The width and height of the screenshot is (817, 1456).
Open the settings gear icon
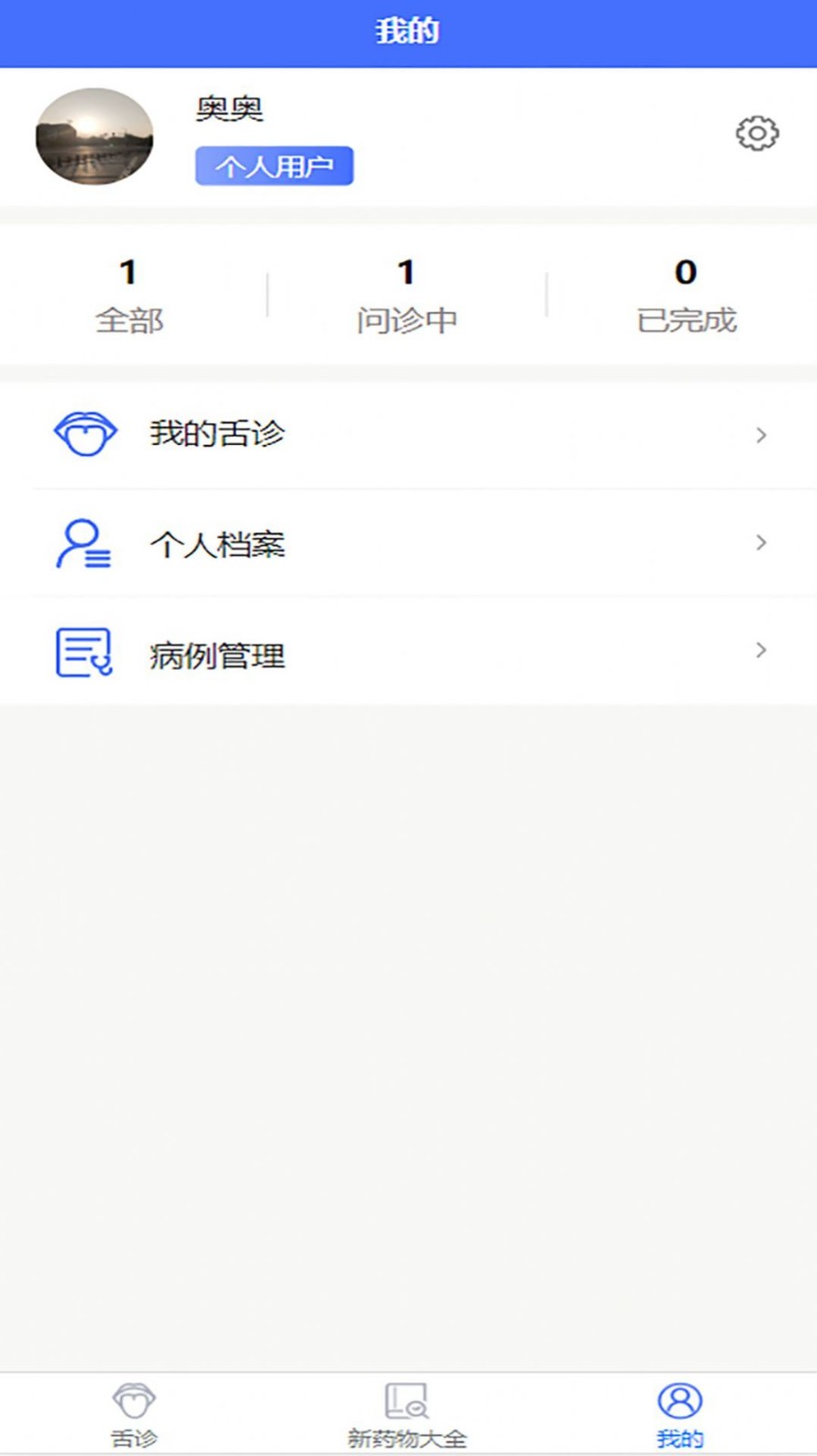(x=756, y=134)
